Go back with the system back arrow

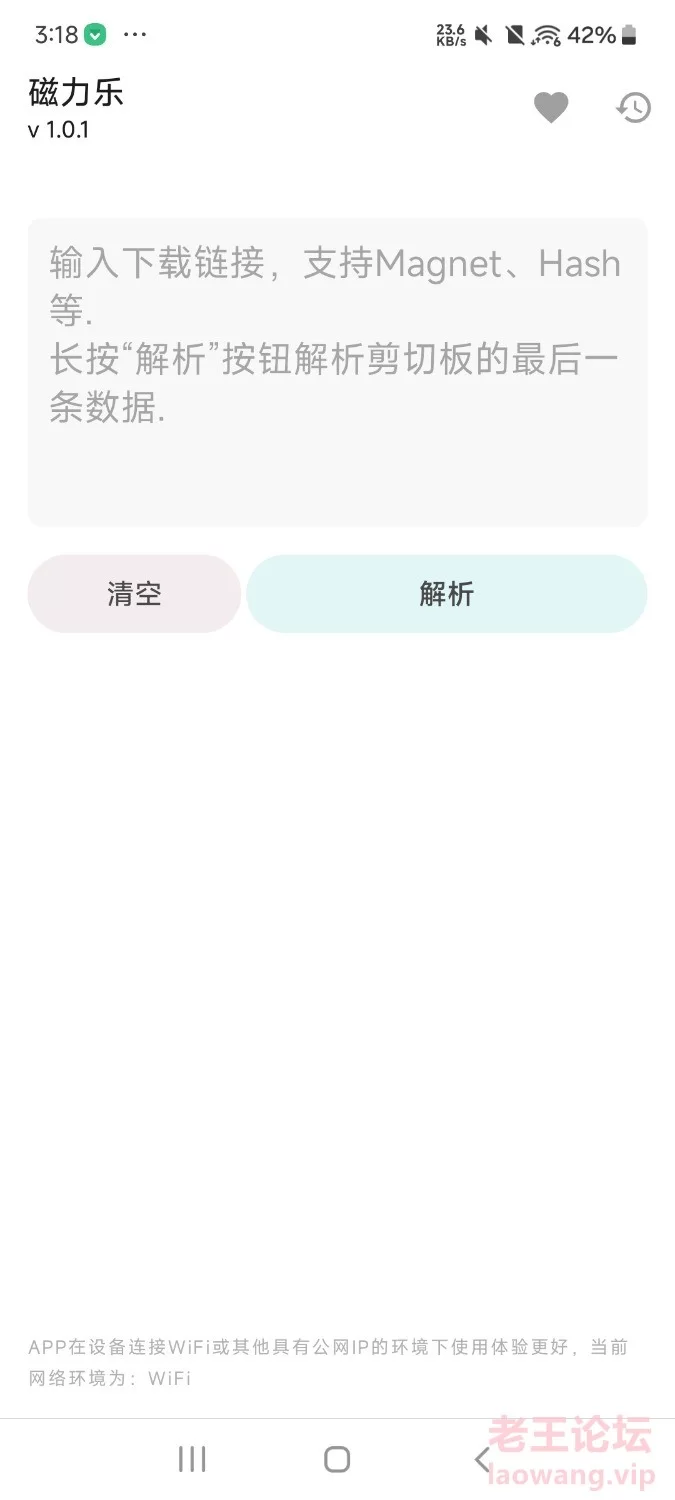482,1459
